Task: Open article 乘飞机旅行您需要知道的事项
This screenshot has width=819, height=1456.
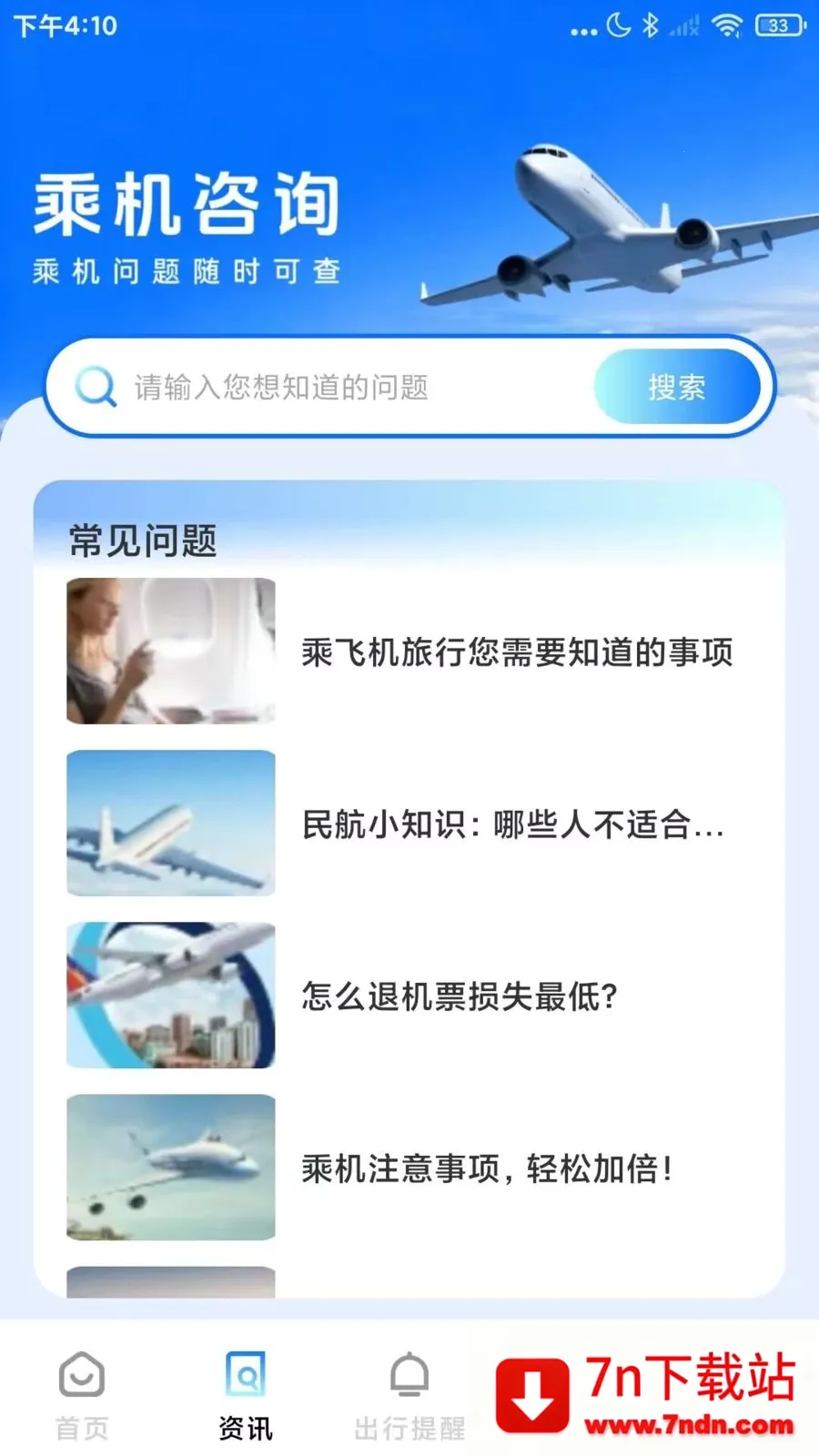Action: tap(516, 652)
